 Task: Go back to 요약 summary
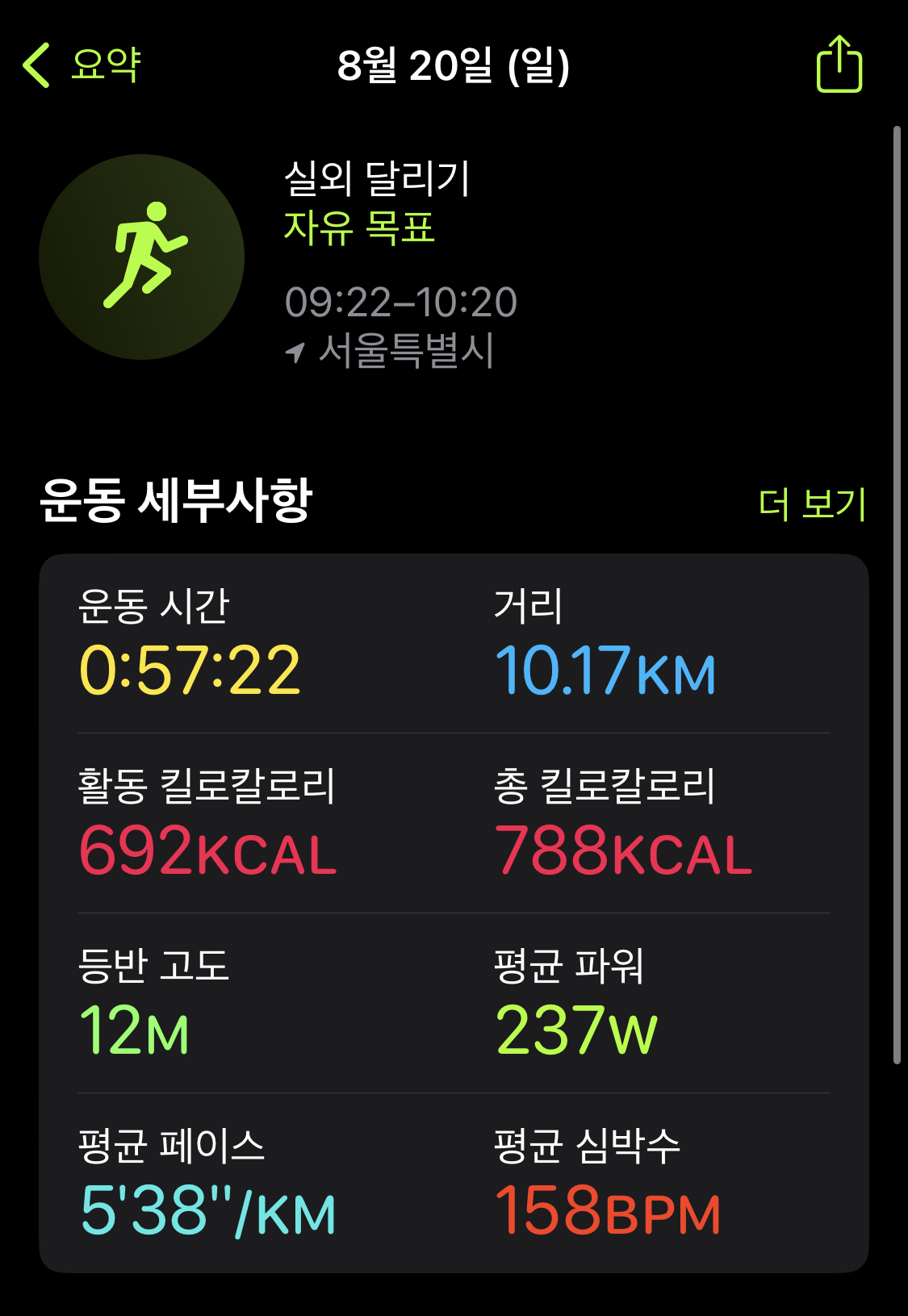pos(82,65)
